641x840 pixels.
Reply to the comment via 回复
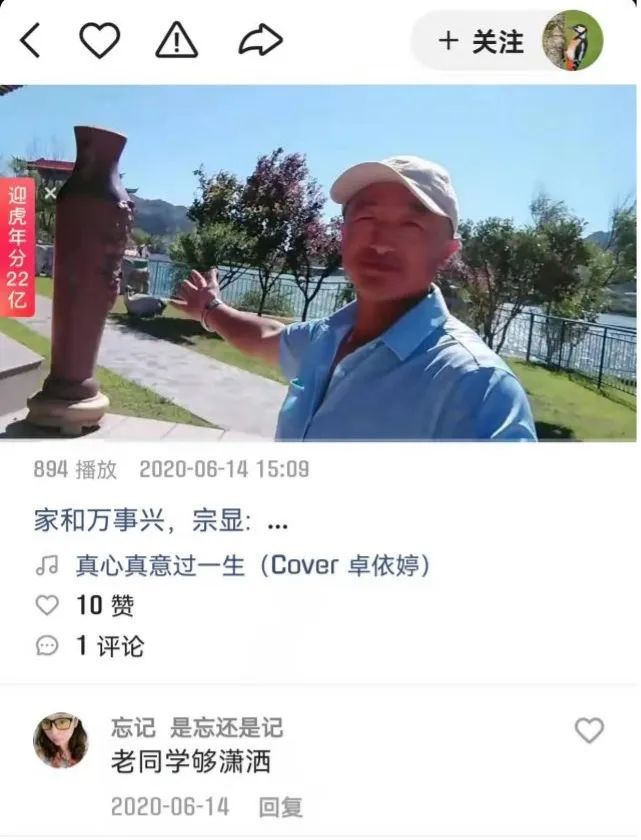pyautogui.click(x=280, y=806)
